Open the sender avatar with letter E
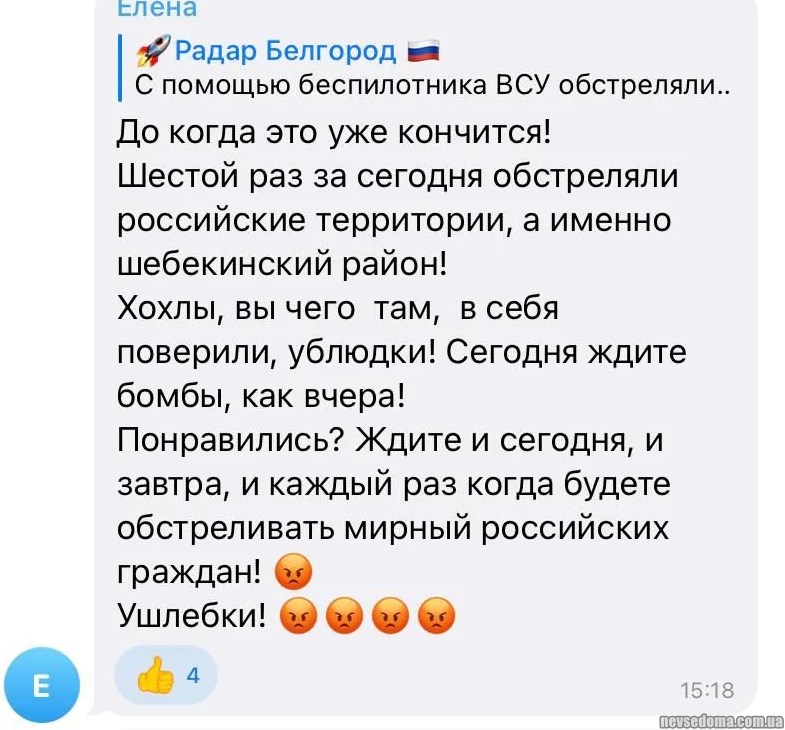785x730 pixels. pyautogui.click(x=41, y=686)
